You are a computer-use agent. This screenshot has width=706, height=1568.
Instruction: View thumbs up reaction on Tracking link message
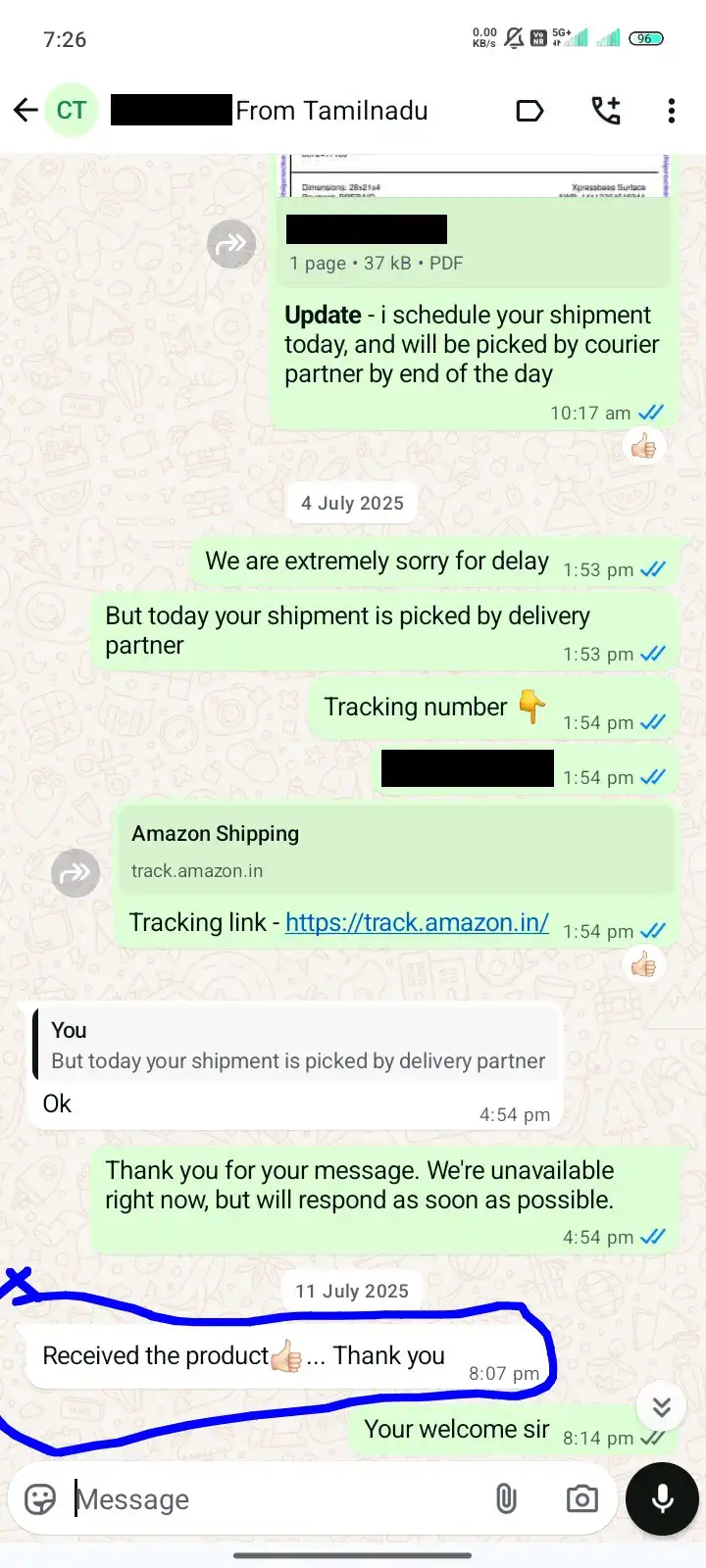644,966
